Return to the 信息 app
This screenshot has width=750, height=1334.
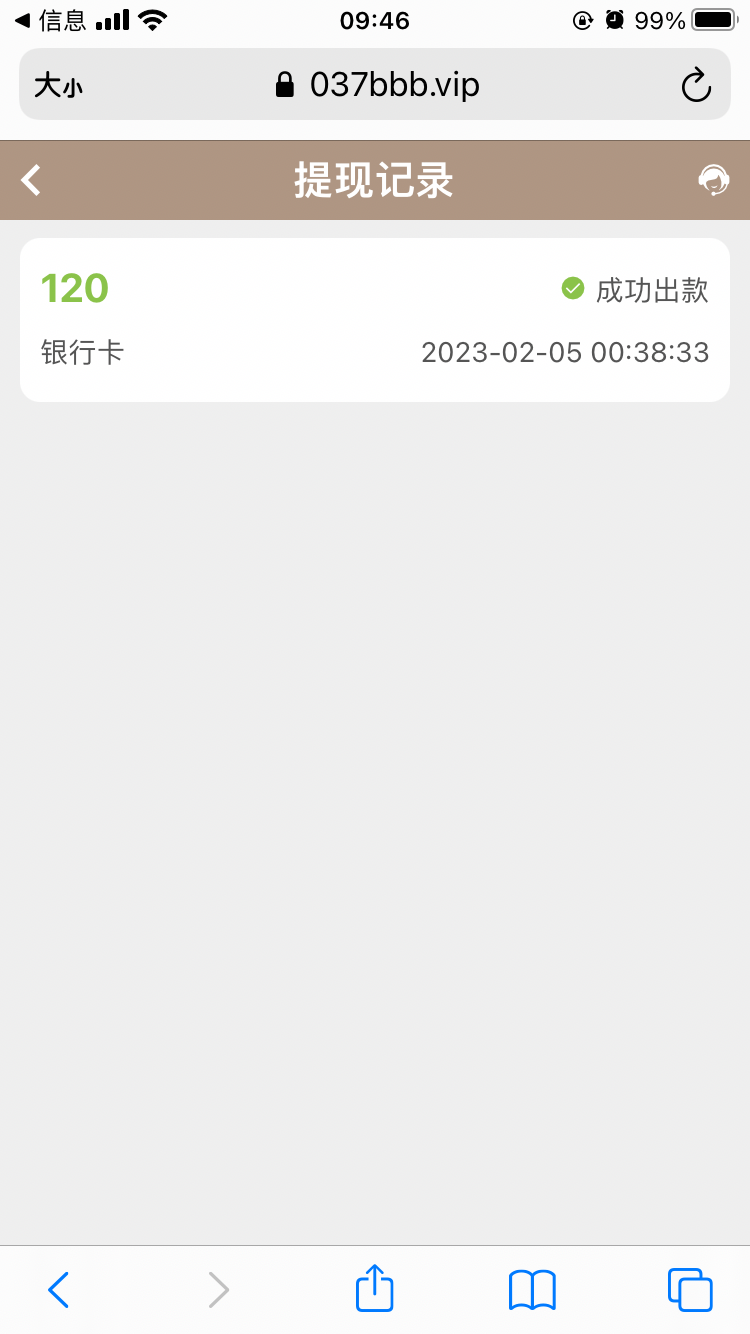pyautogui.click(x=50, y=20)
